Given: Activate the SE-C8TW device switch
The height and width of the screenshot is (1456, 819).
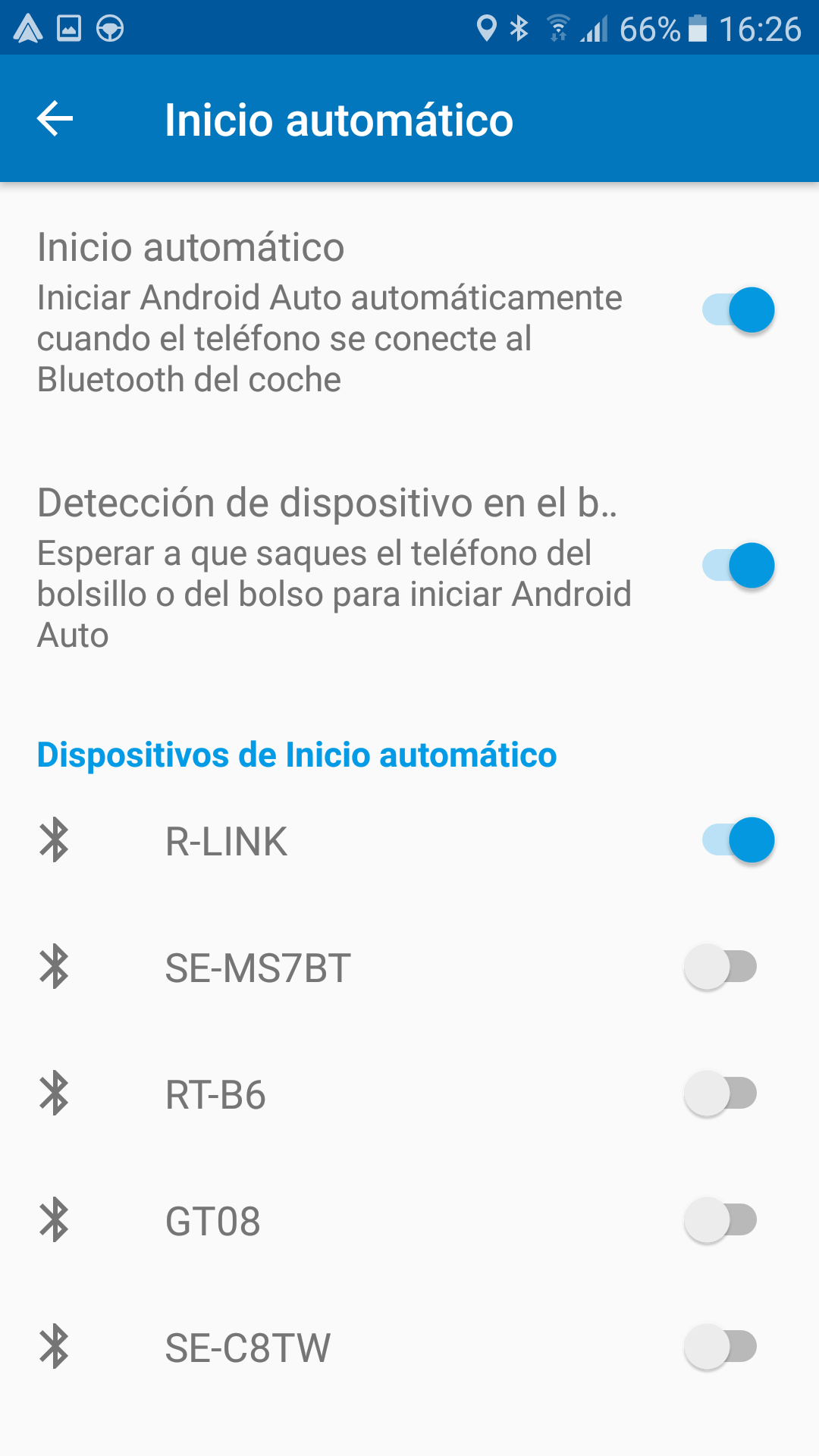Looking at the screenshot, I should pos(721,1347).
